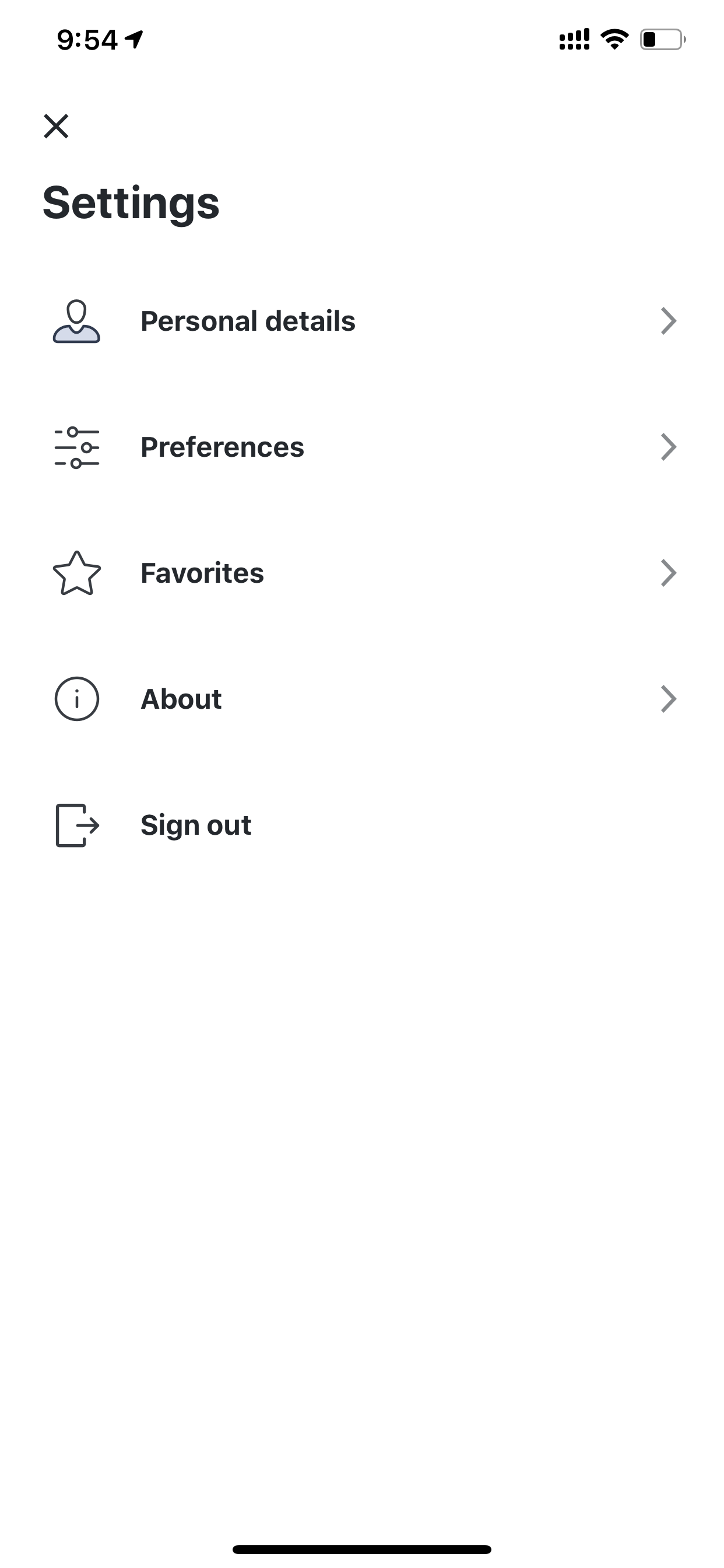The height and width of the screenshot is (1568, 724).
Task: Sign out of the account
Action: 362,825
